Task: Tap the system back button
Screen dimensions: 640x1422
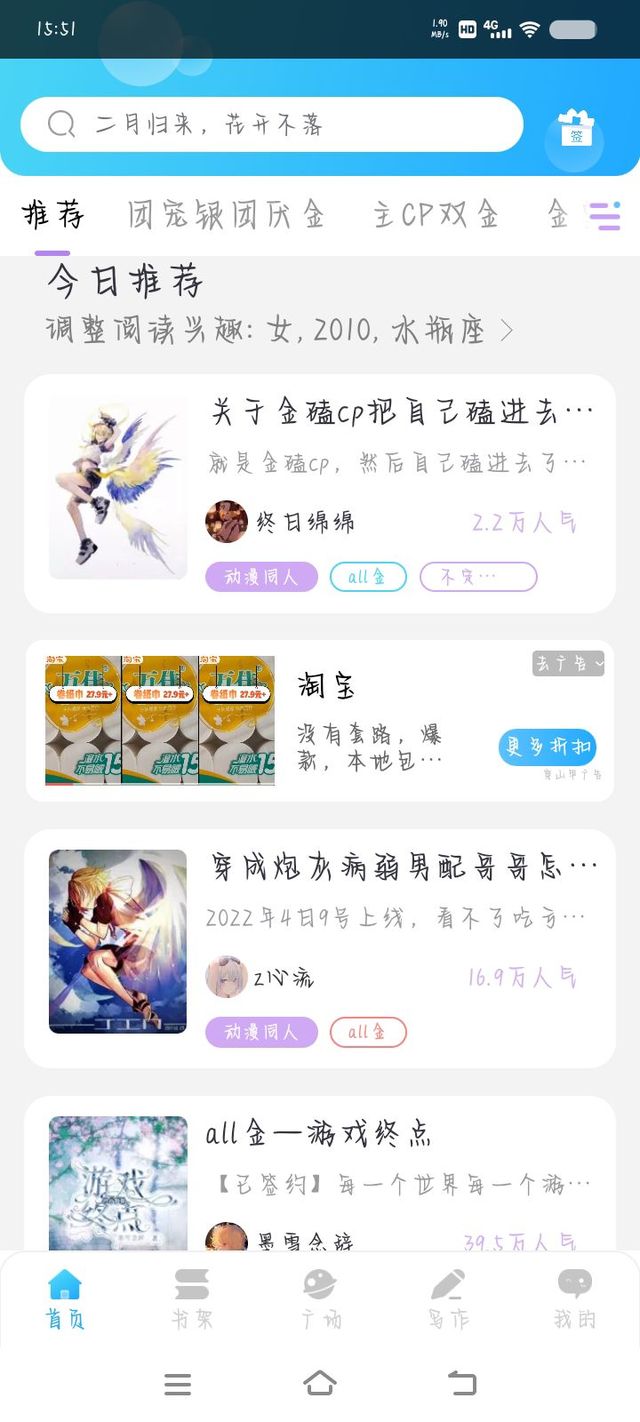Action: (461, 1384)
